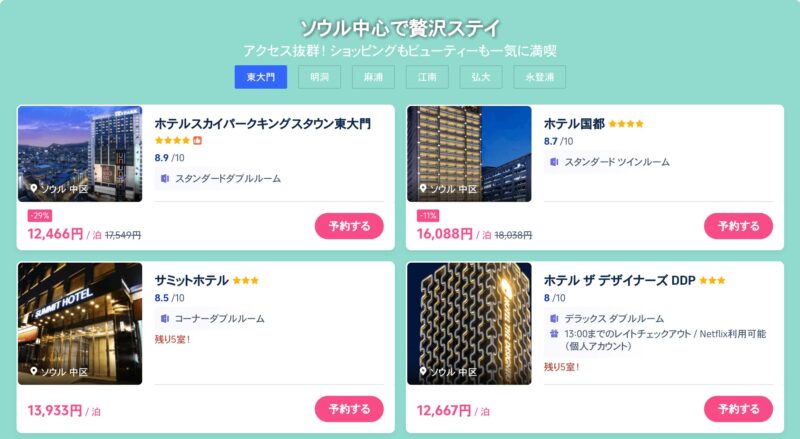Show hotels in 永登浦

(540, 77)
